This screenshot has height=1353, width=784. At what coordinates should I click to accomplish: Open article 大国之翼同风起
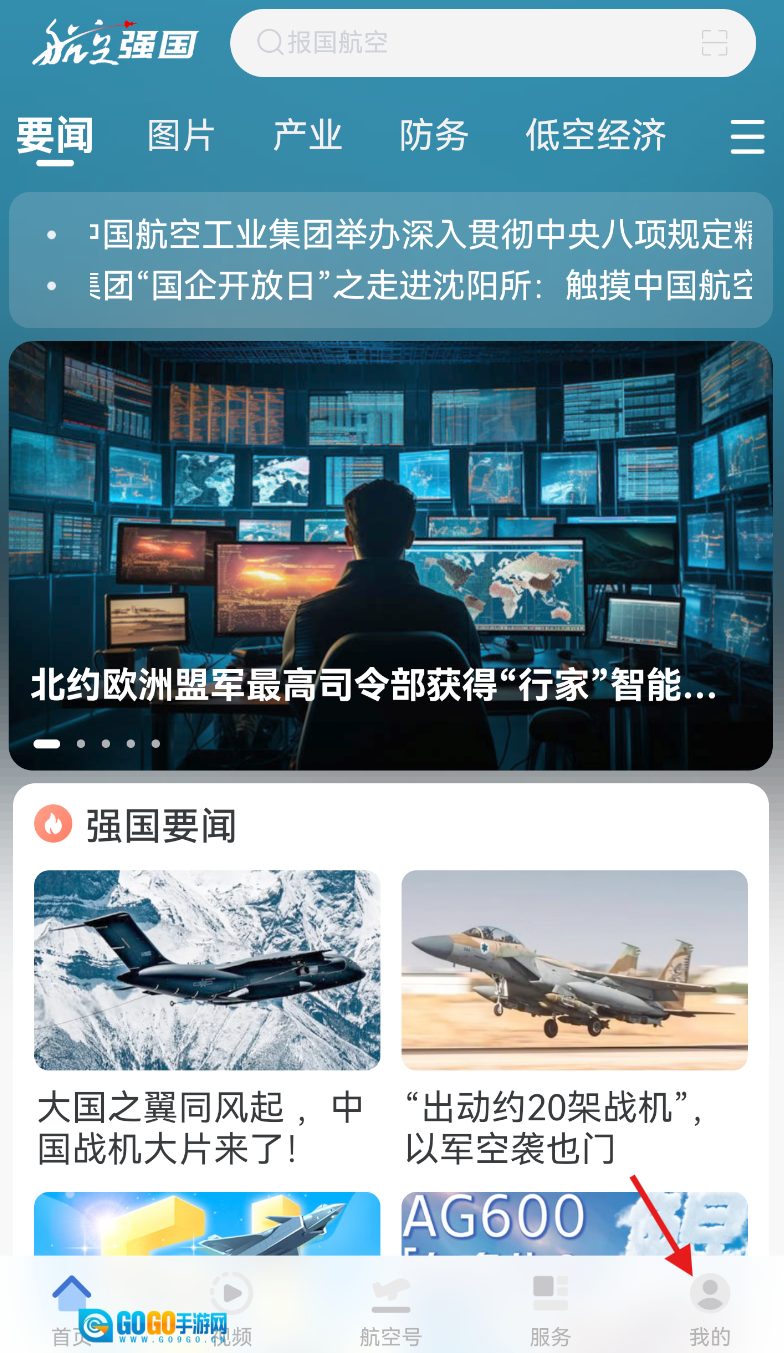(207, 1017)
